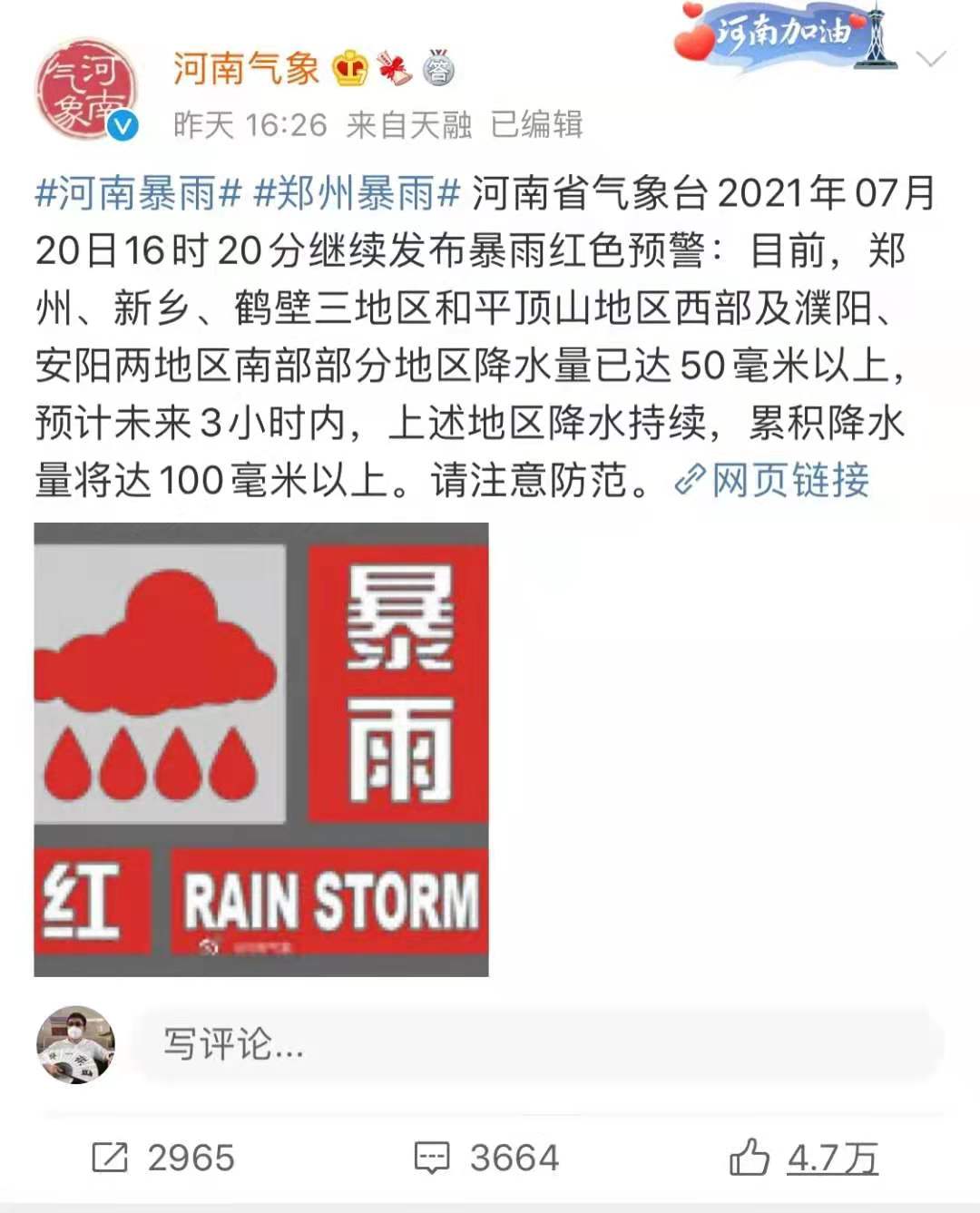Like the post with 4.7万 likes

pyautogui.click(x=804, y=1158)
